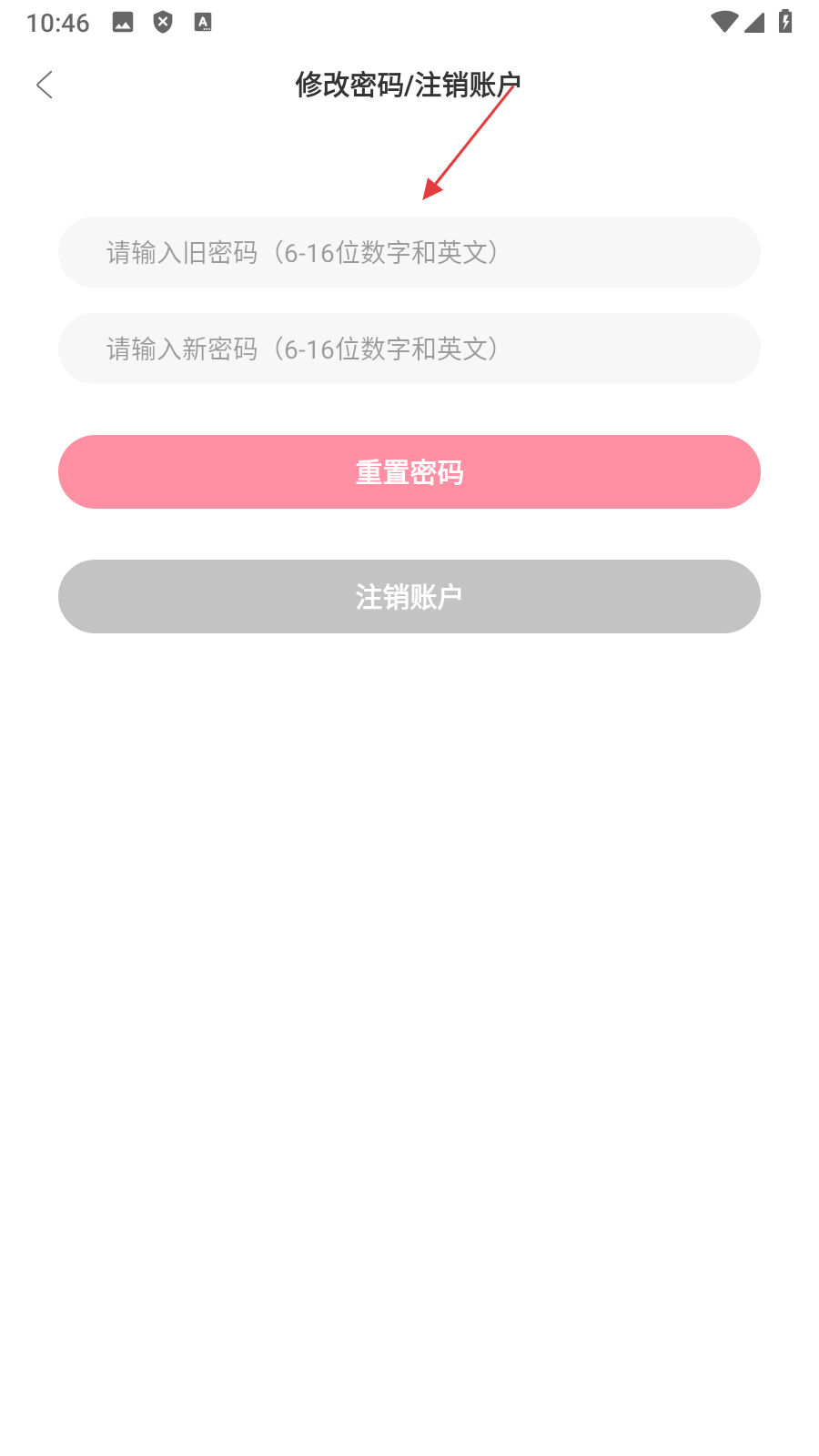The width and height of the screenshot is (819, 1456).
Task: Go back using the top-left arrow
Action: (x=45, y=85)
